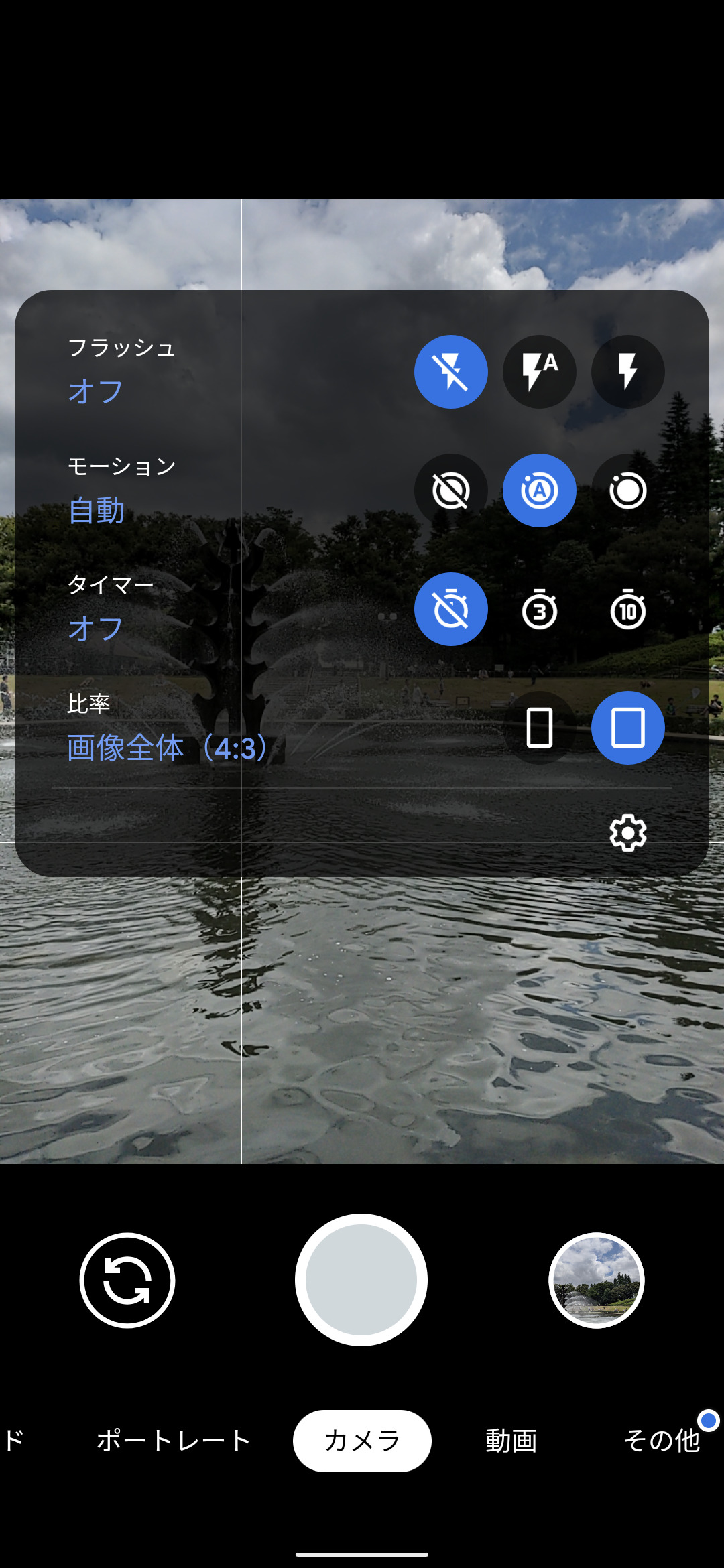Set flash to auto mode
Screen dimensions: 724x1568
click(539, 372)
